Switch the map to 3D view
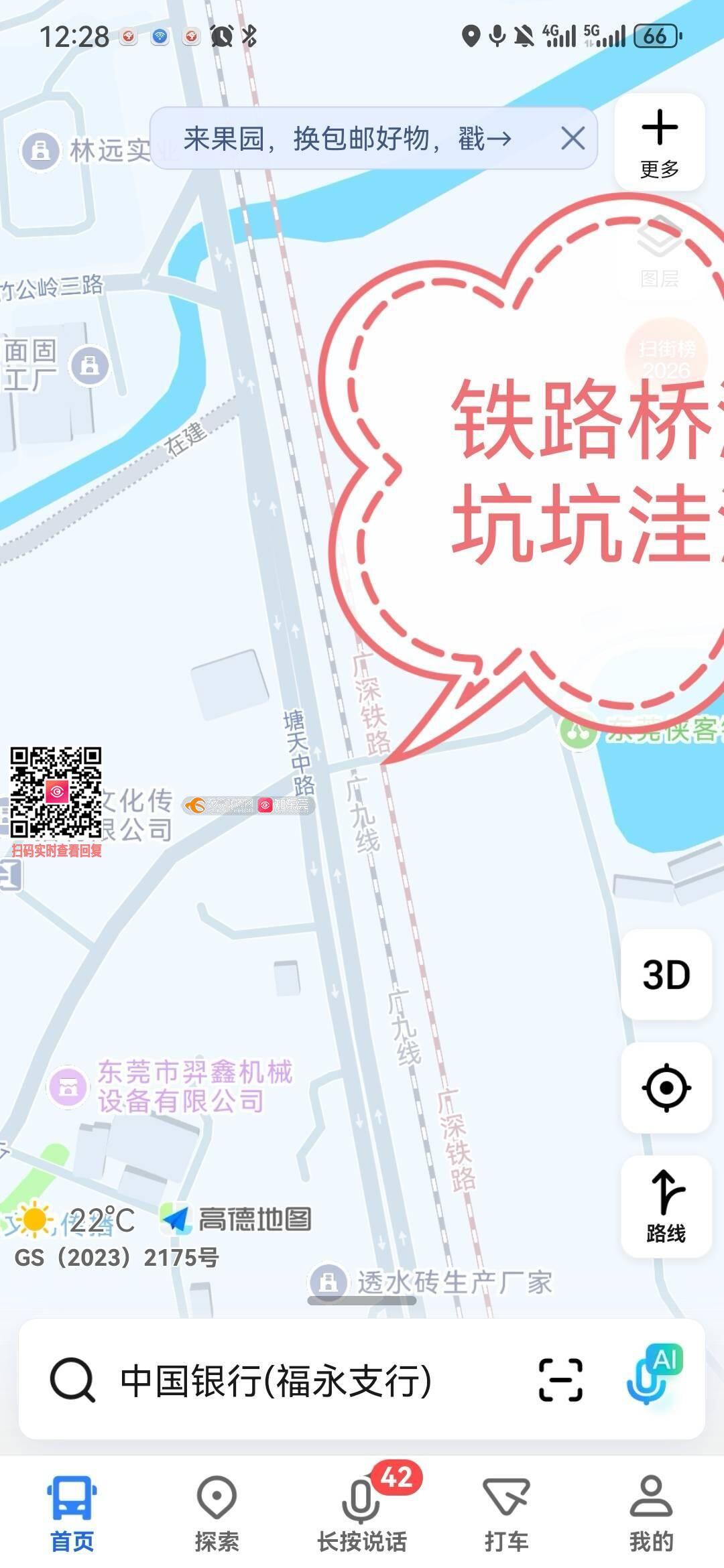The width and height of the screenshot is (724, 1568). (666, 975)
